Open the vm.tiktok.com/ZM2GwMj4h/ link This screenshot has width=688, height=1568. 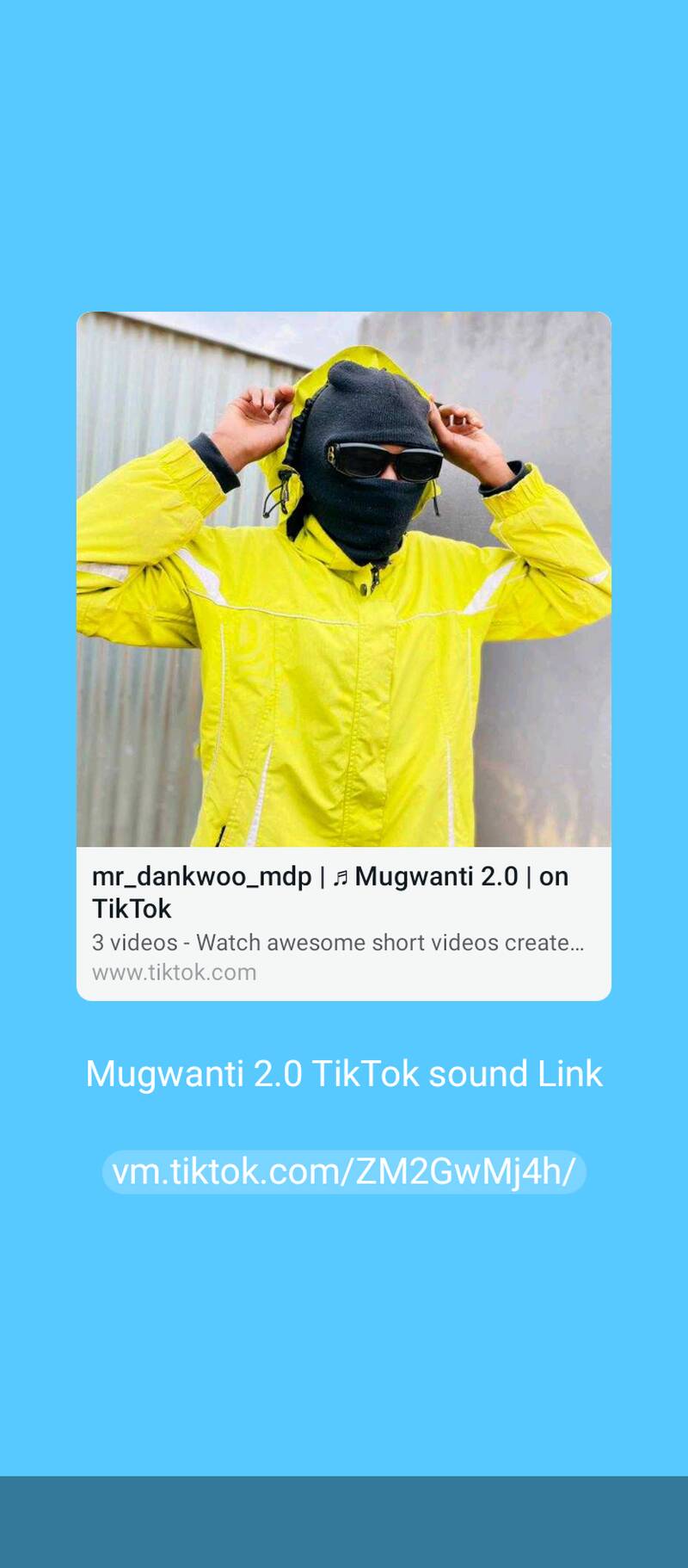pyautogui.click(x=344, y=1171)
